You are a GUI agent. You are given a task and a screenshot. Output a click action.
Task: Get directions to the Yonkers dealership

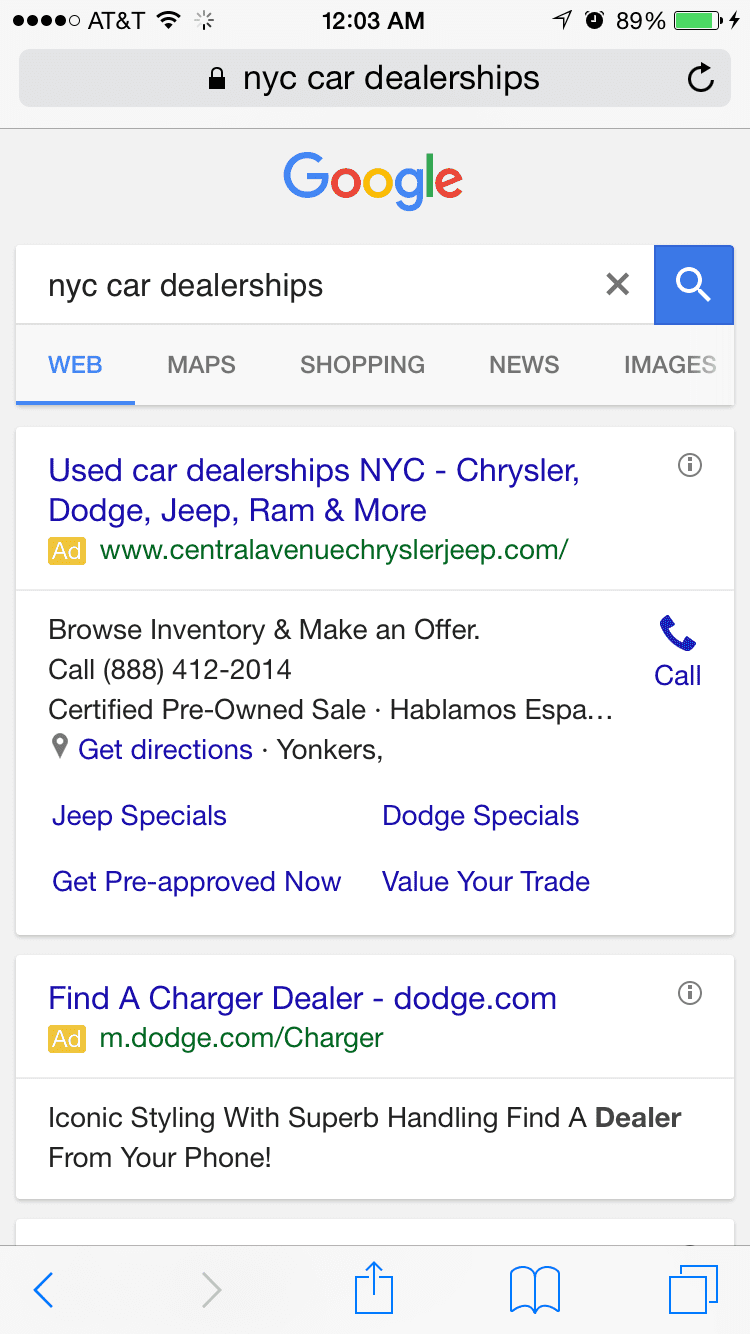click(x=165, y=749)
